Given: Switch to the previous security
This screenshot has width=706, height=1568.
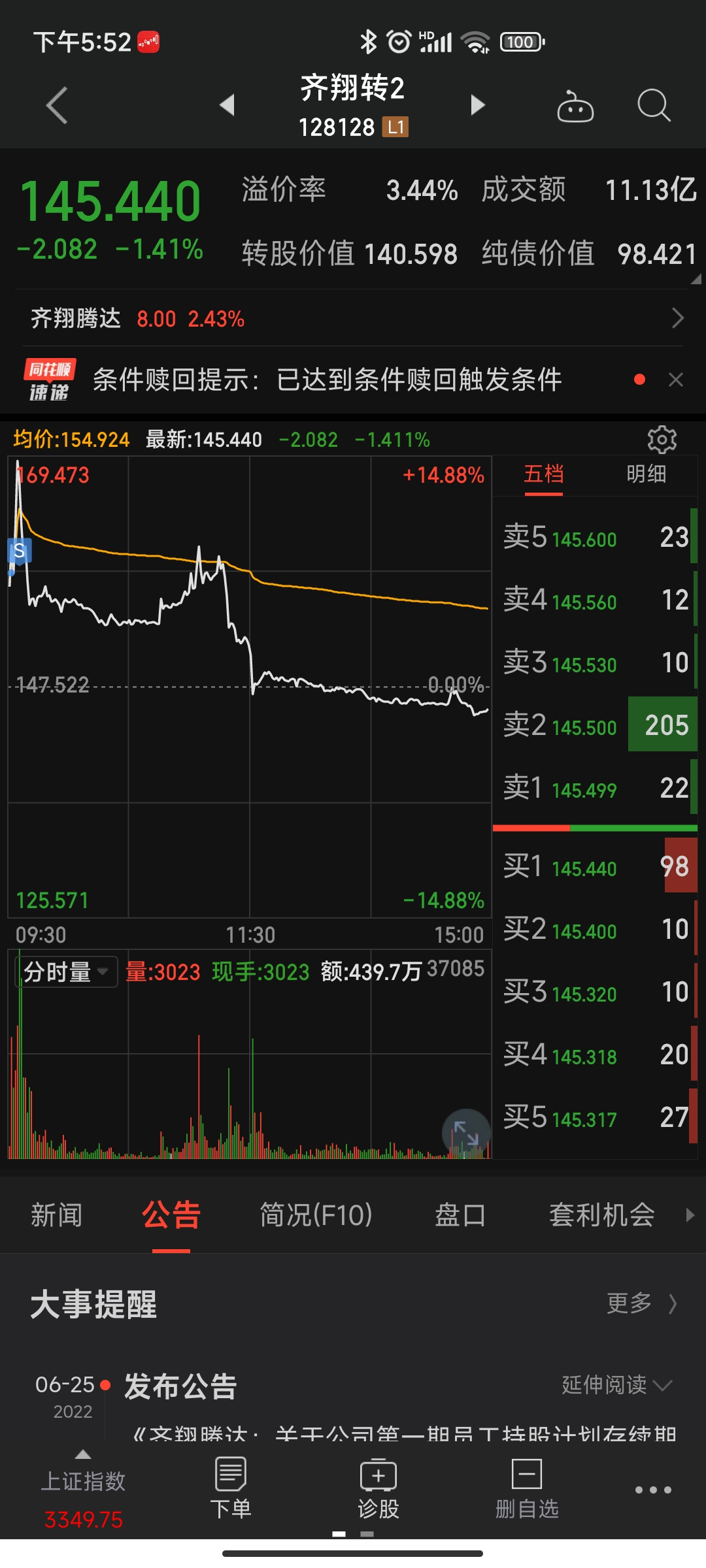Looking at the screenshot, I should [227, 105].
